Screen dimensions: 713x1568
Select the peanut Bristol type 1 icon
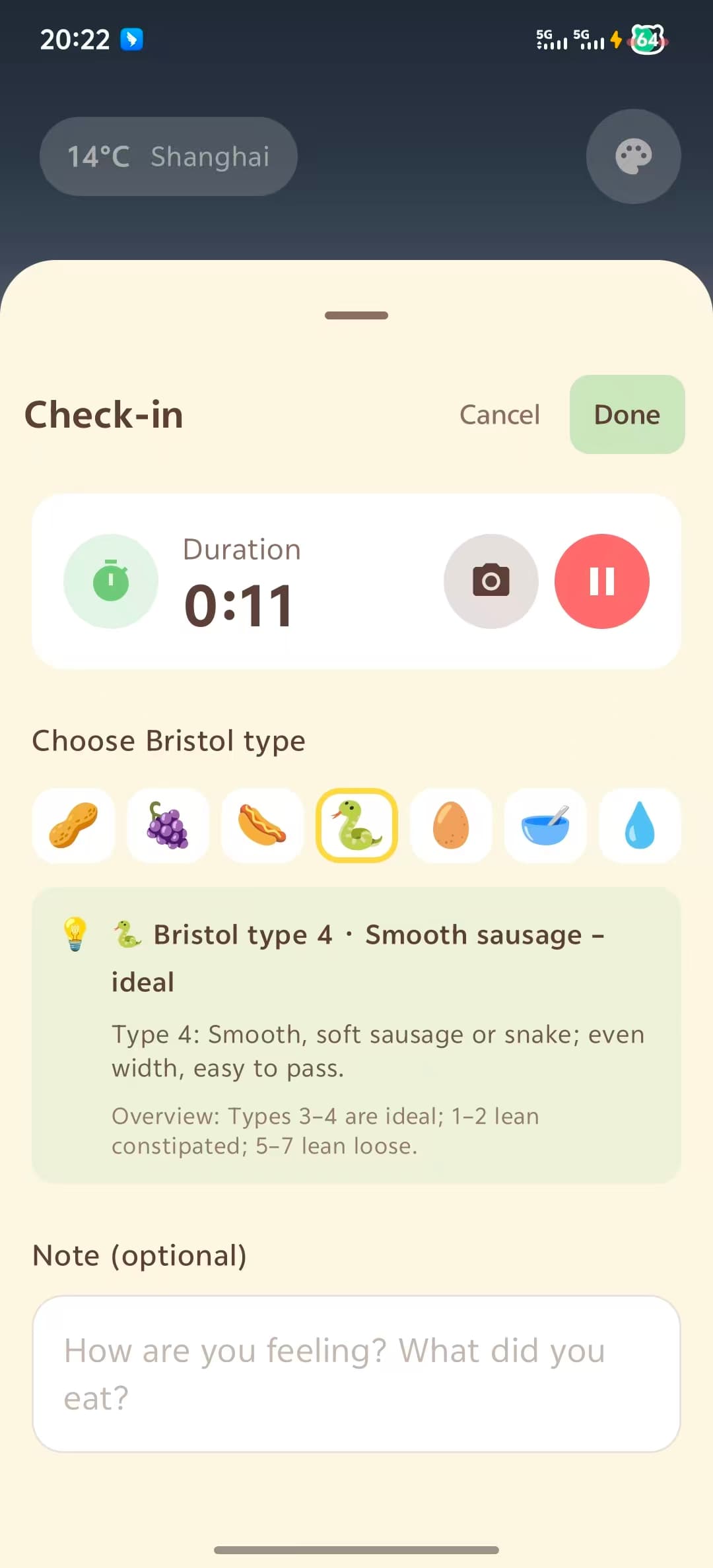(74, 826)
